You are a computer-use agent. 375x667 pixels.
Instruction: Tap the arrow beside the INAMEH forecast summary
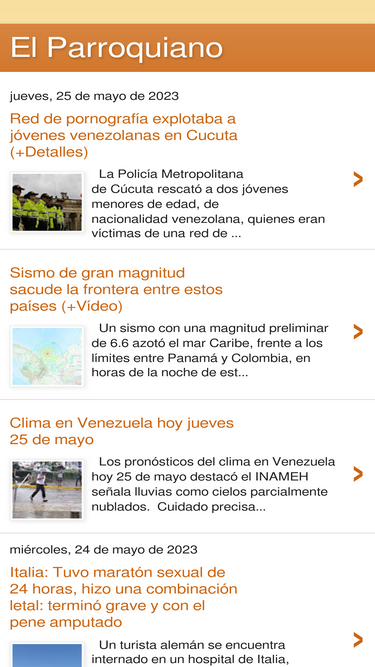coord(358,474)
